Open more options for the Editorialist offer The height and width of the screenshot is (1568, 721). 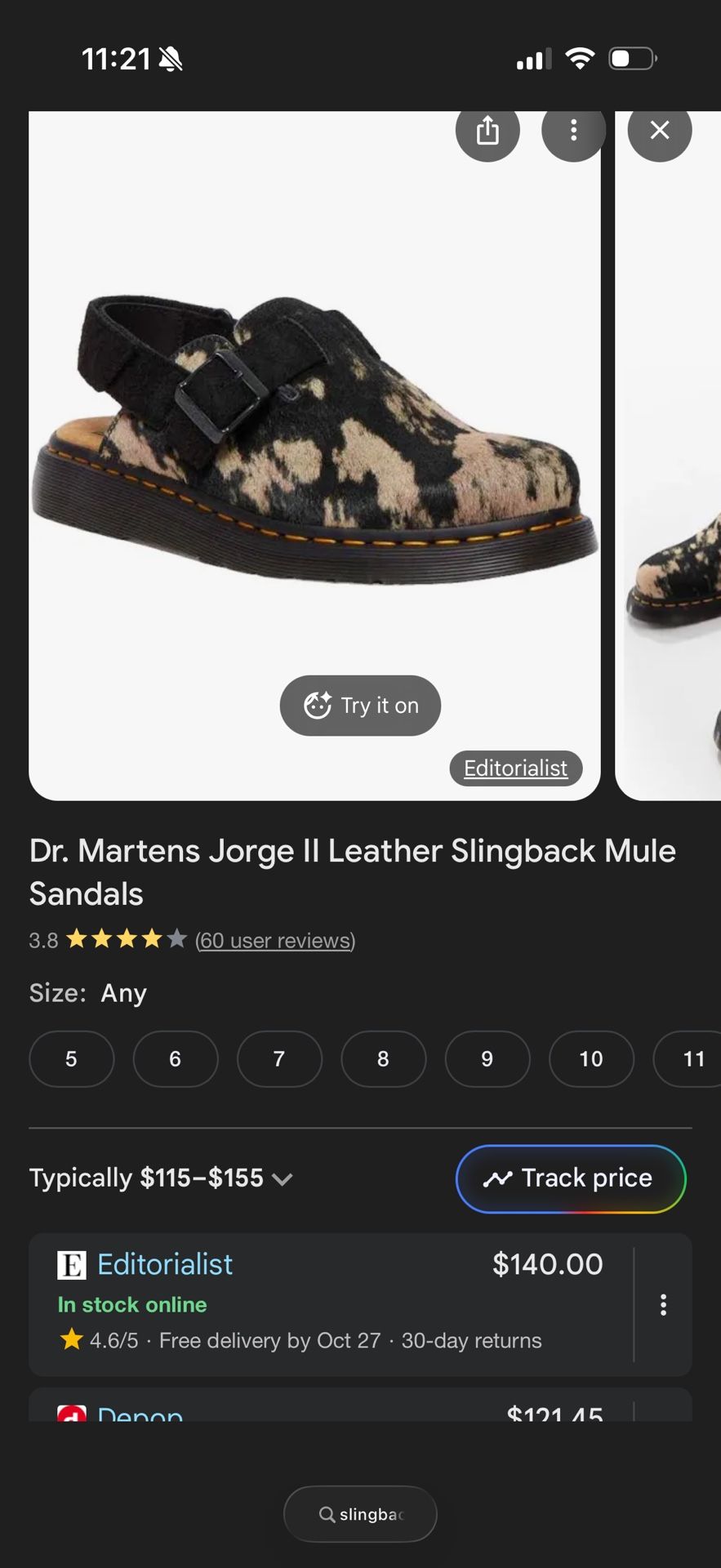663,1304
